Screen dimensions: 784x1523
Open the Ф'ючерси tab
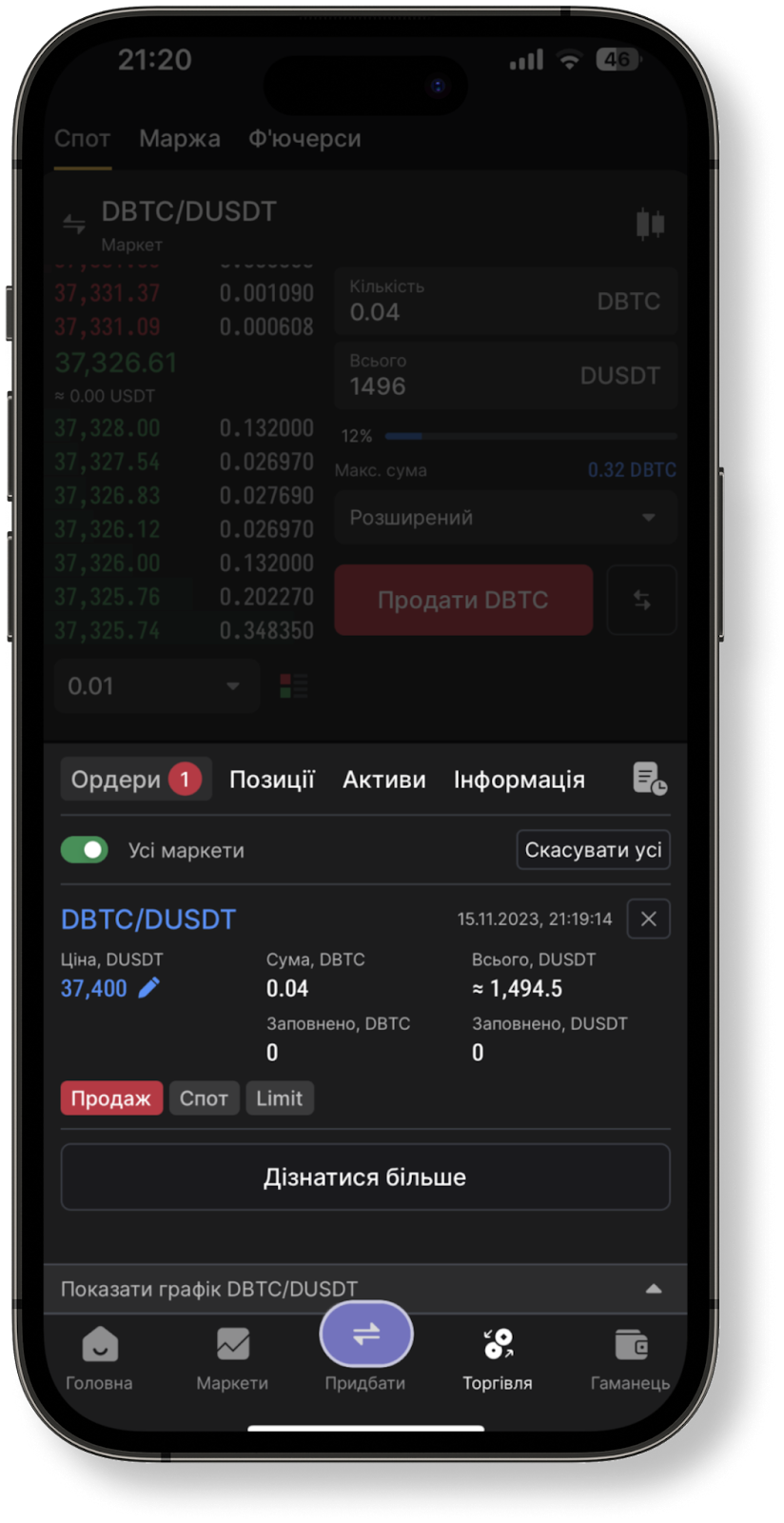[x=304, y=139]
